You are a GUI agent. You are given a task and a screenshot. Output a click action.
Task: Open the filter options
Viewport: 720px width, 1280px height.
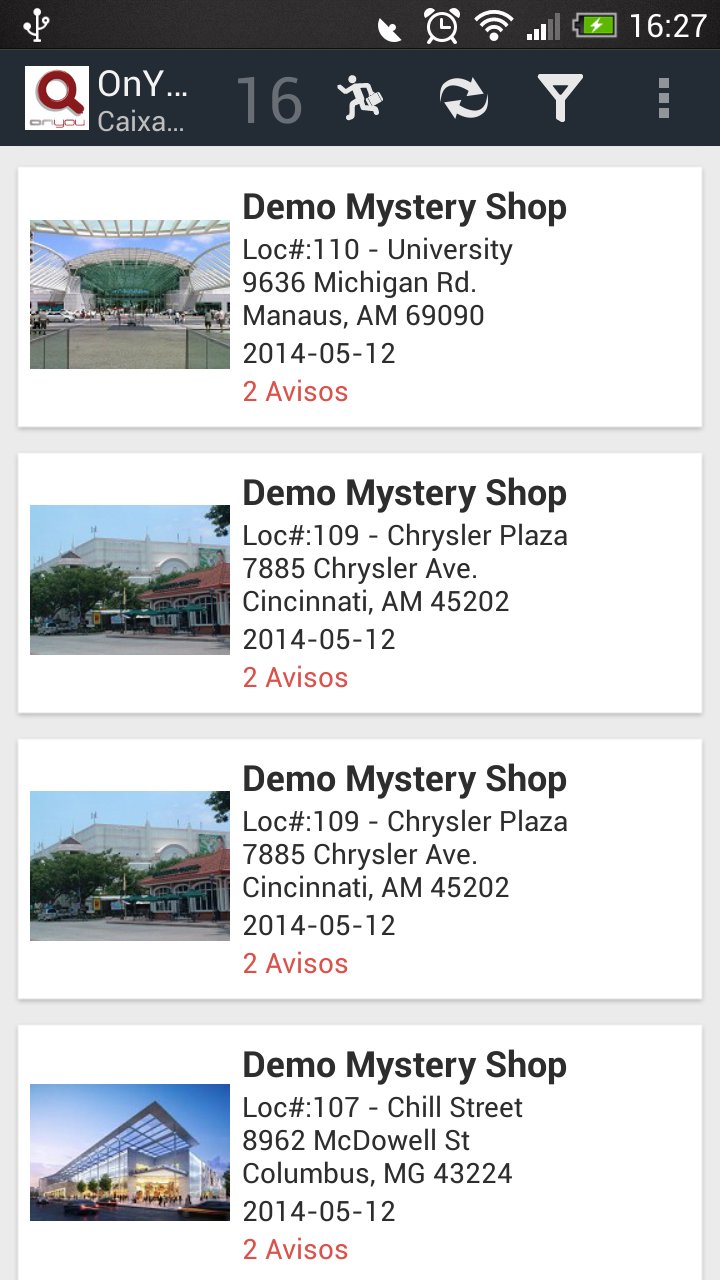560,98
